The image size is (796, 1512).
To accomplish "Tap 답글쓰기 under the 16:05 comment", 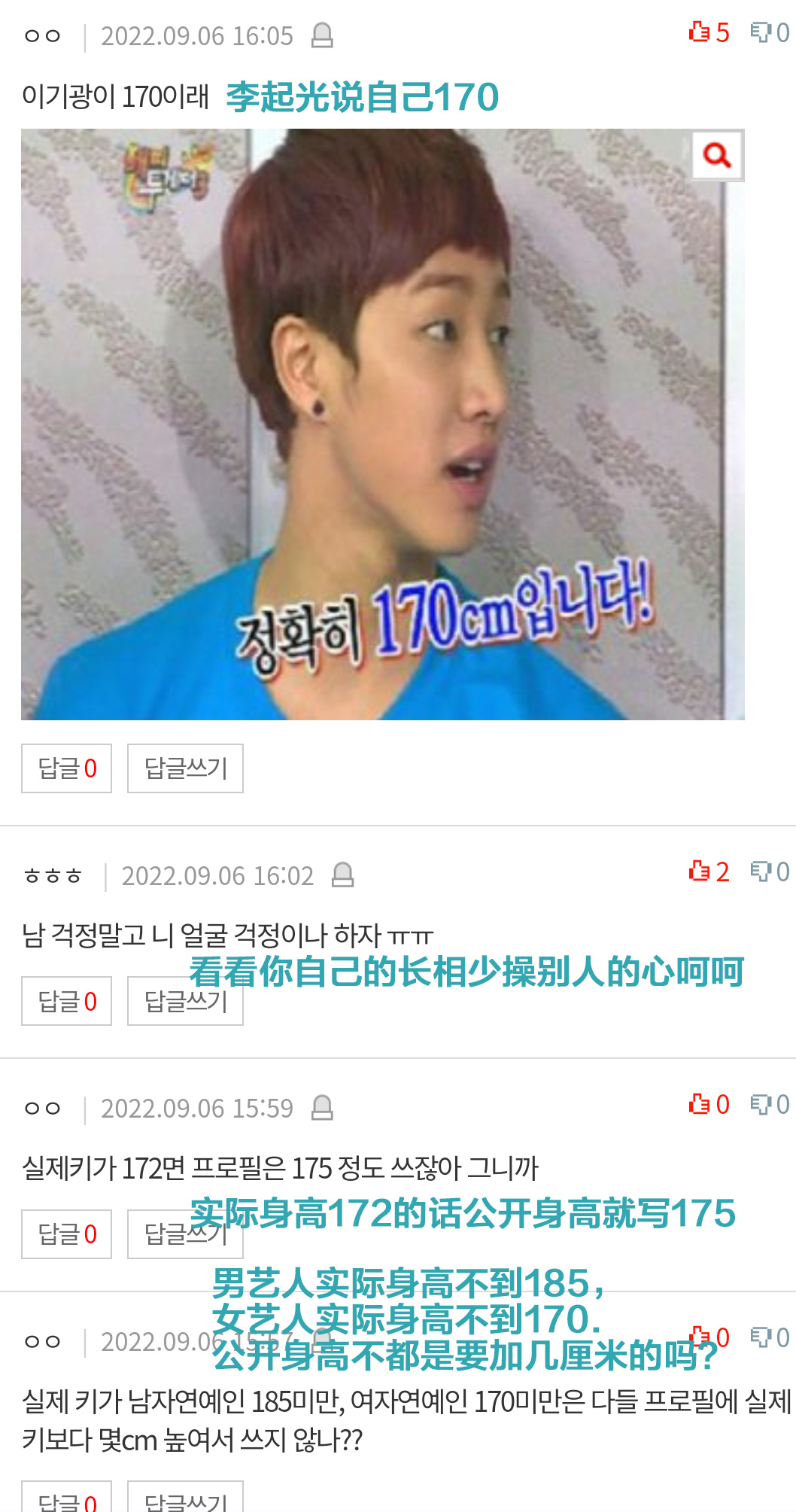I will click(x=185, y=768).
